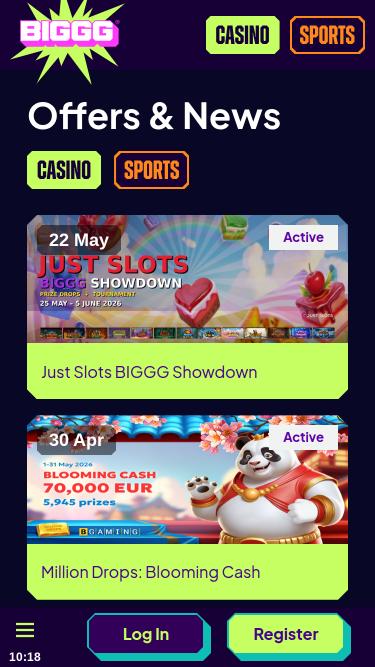The width and height of the screenshot is (375, 667).
Task: Tap Register to create an account
Action: pyautogui.click(x=286, y=635)
